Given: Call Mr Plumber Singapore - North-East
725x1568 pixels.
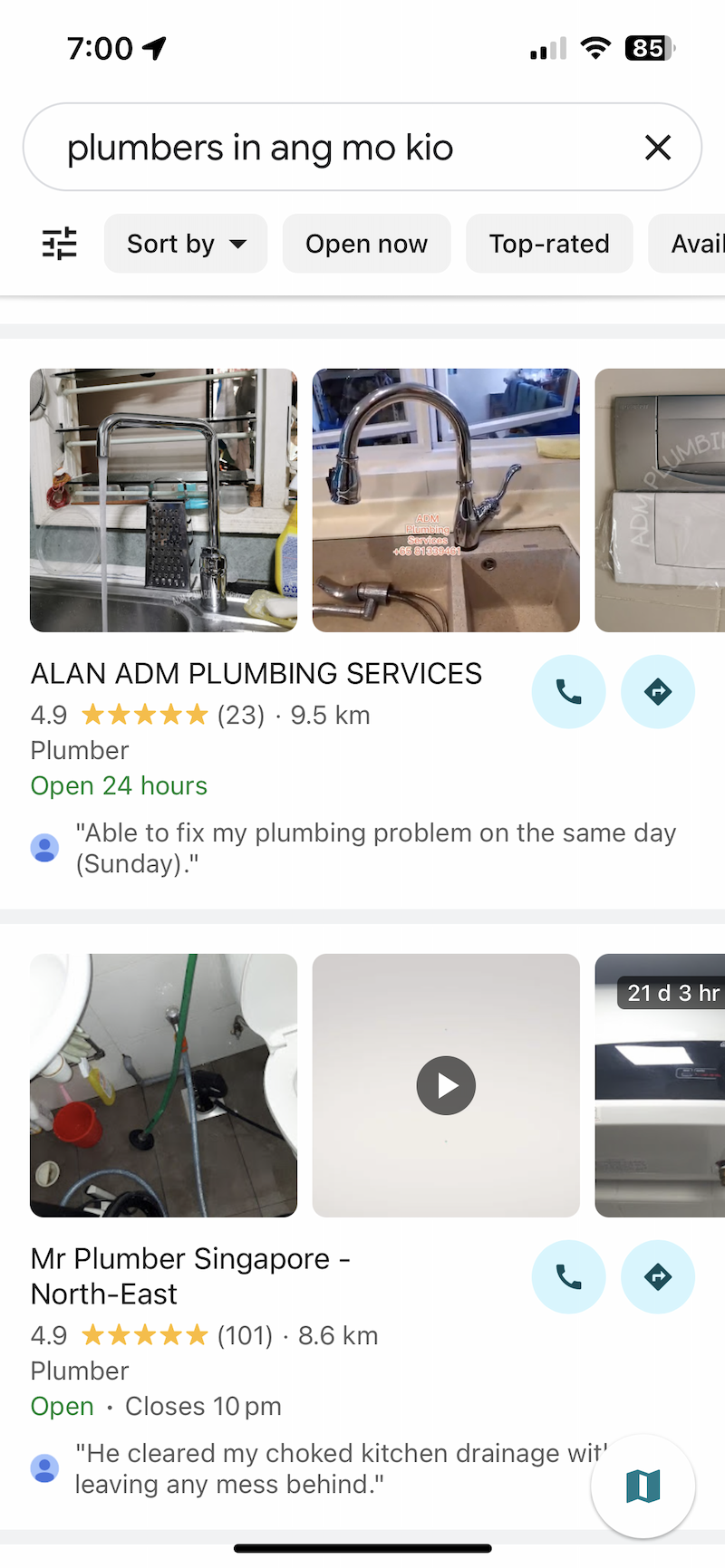Looking at the screenshot, I should click(568, 1276).
